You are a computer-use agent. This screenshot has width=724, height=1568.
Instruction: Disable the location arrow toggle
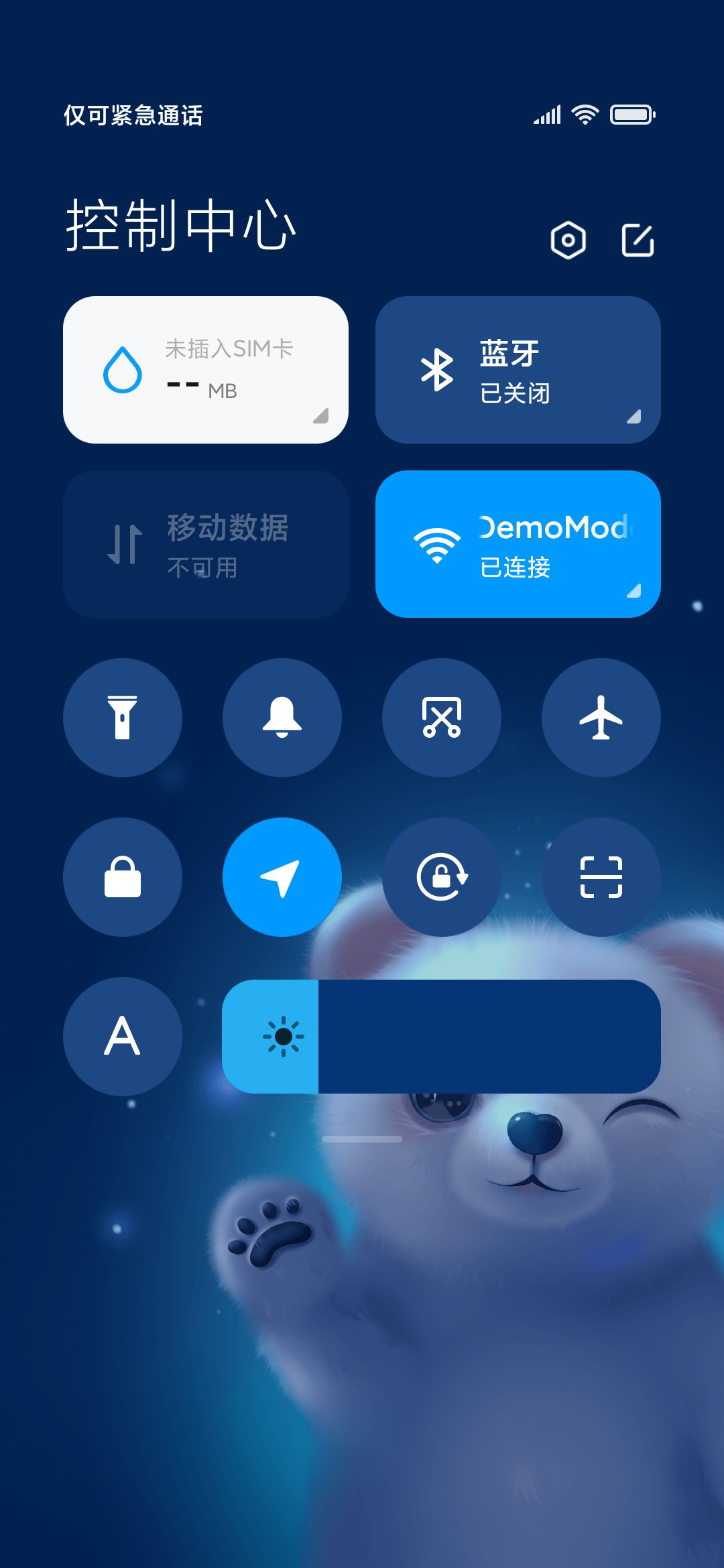point(282,877)
